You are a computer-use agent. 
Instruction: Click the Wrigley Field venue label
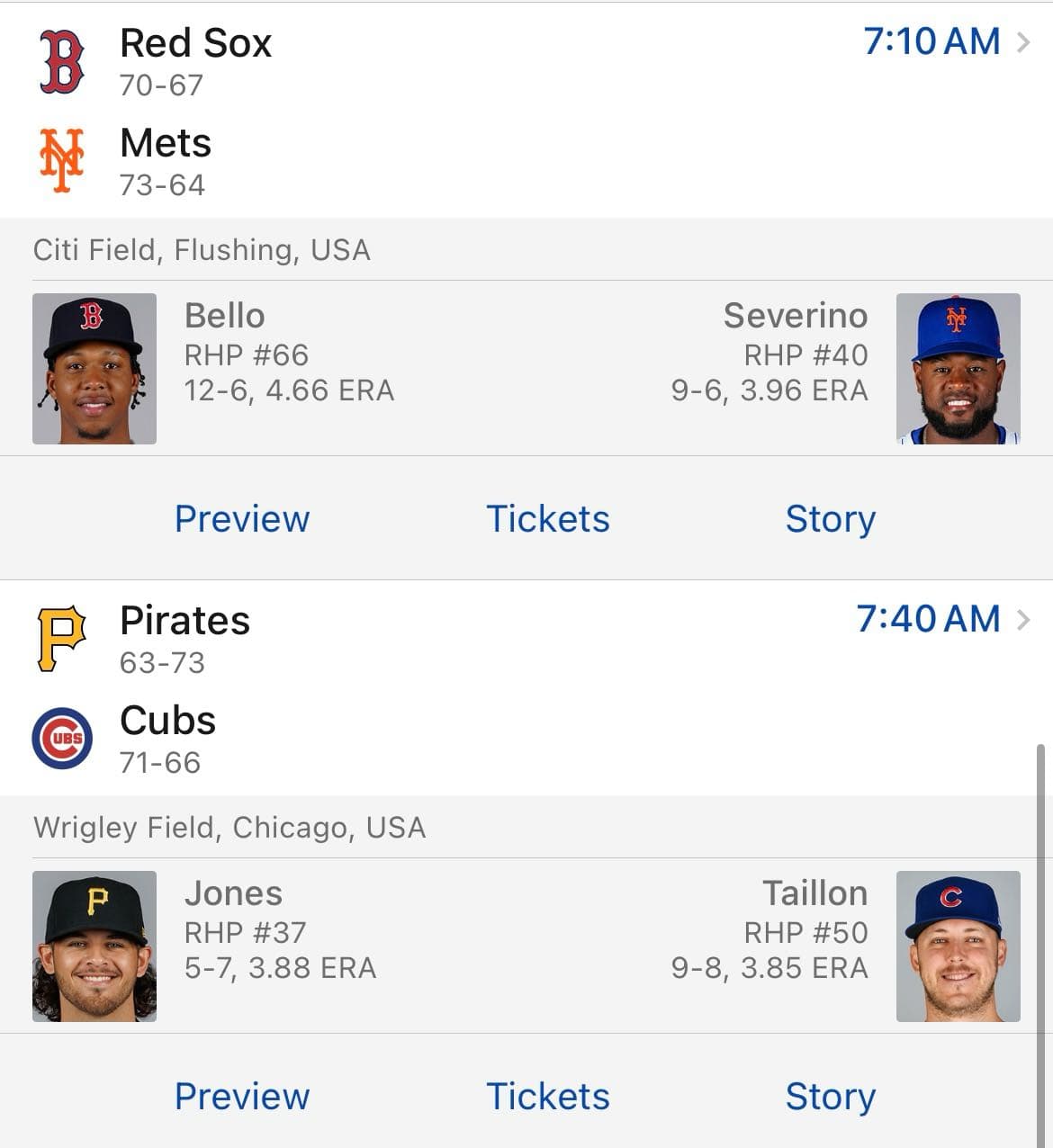[x=229, y=827]
